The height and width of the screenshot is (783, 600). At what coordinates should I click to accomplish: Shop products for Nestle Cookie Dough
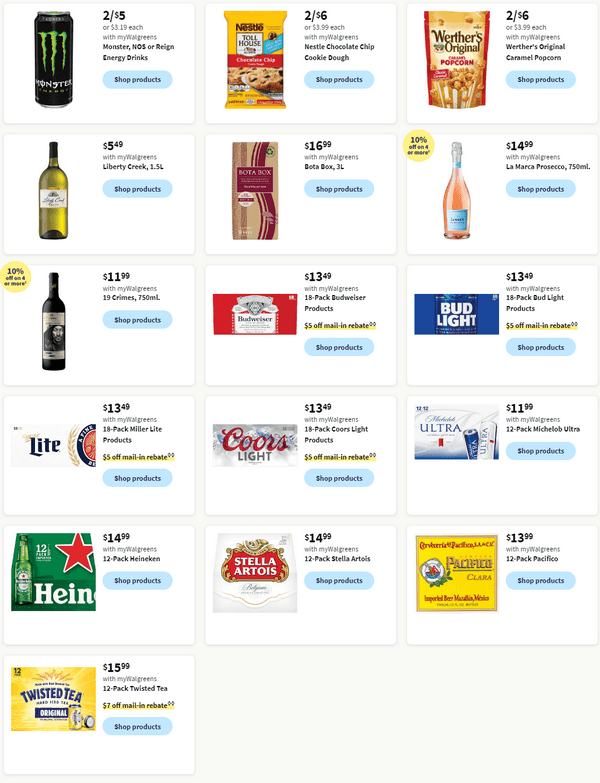pos(339,79)
